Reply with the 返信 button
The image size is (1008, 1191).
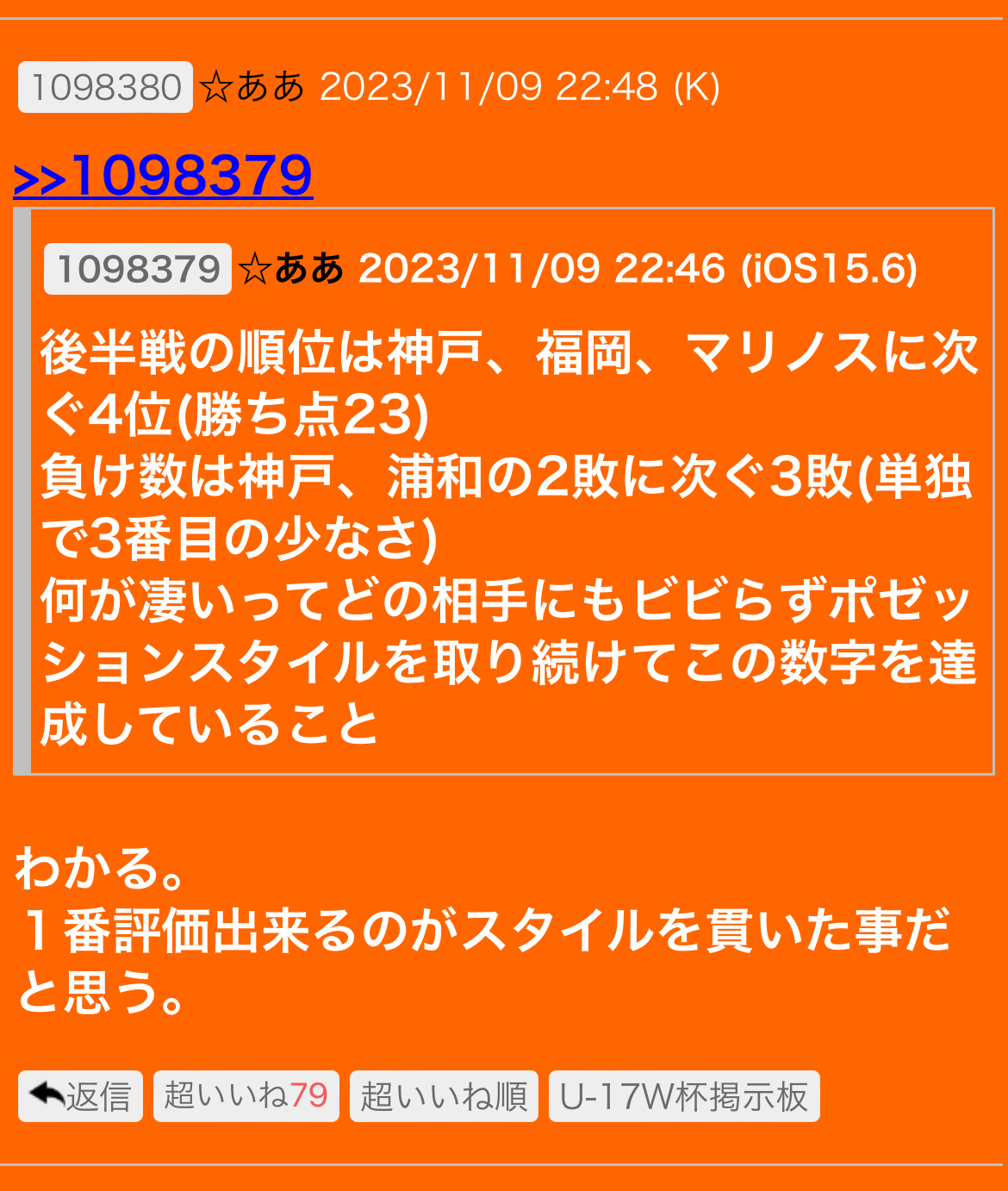coord(80,1096)
